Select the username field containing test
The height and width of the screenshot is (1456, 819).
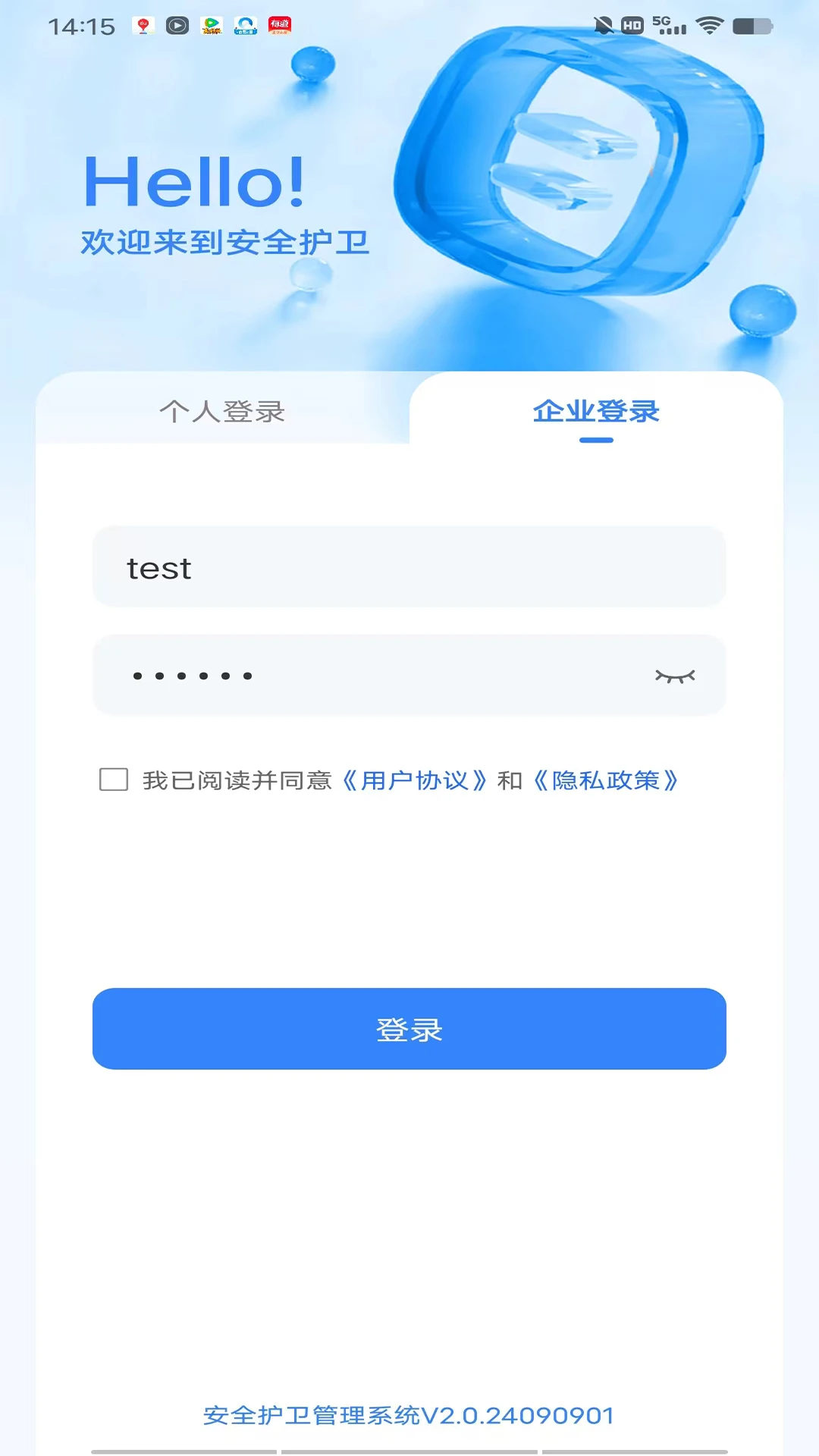coord(409,566)
